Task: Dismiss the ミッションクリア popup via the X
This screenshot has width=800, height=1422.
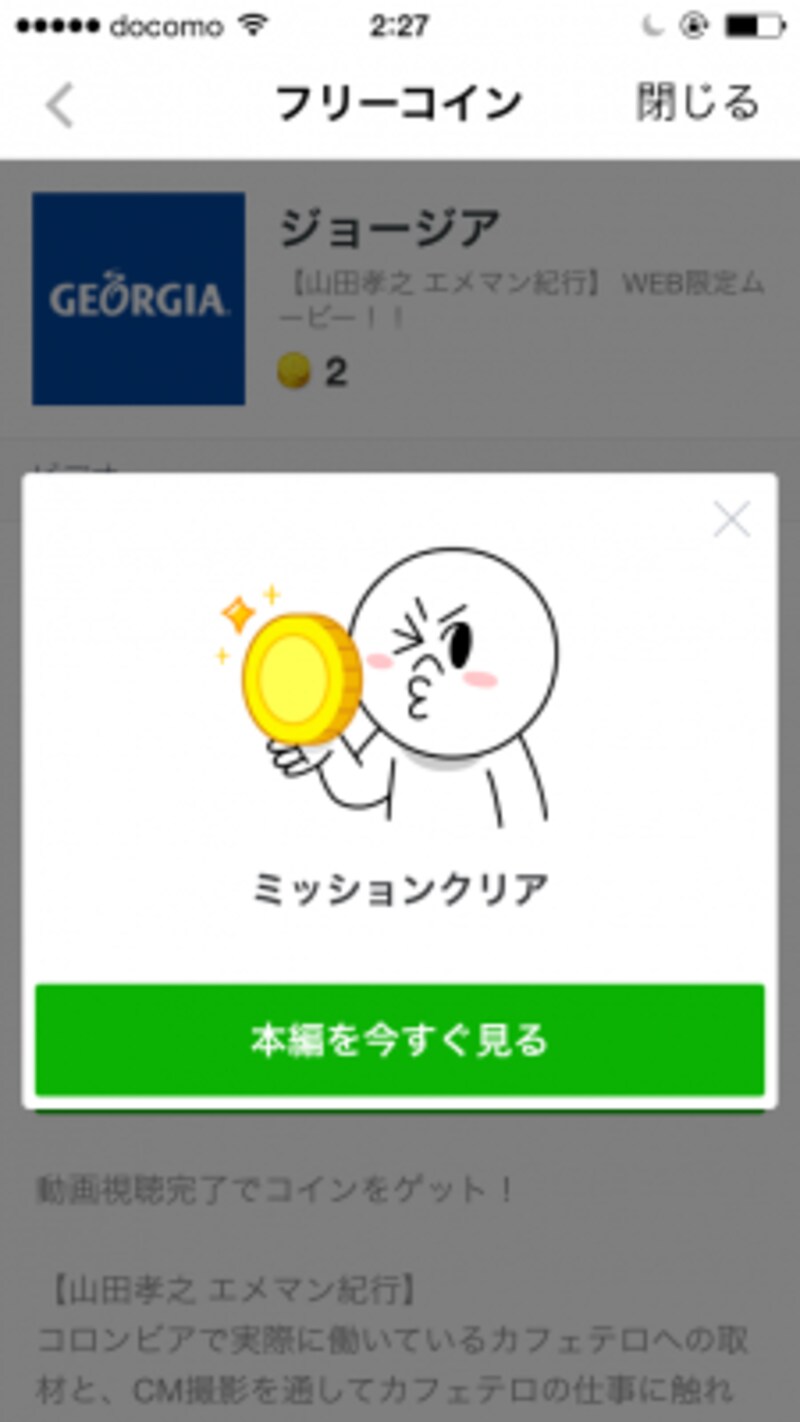Action: click(731, 520)
